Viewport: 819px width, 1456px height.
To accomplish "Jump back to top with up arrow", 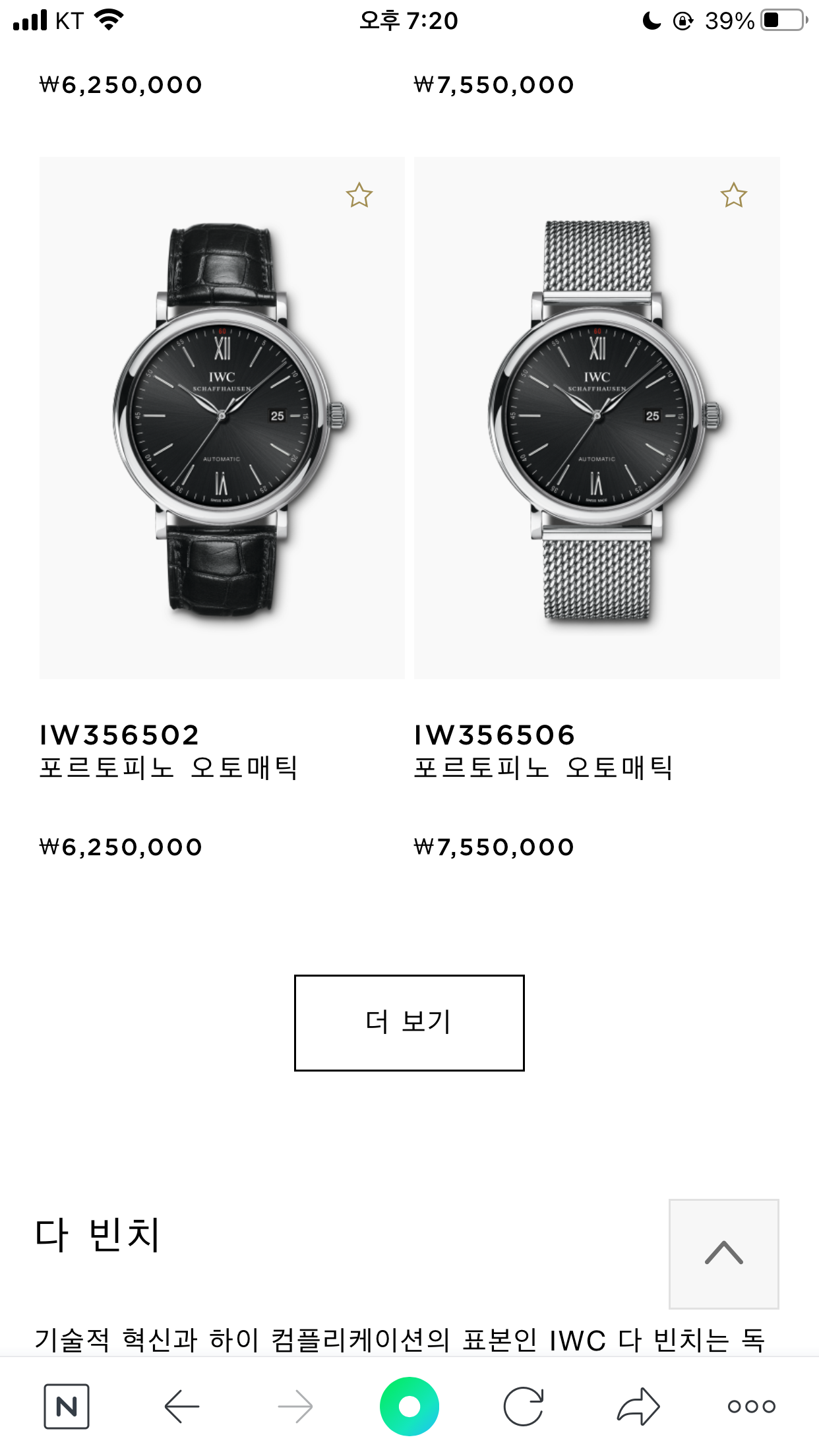I will coord(723,1254).
